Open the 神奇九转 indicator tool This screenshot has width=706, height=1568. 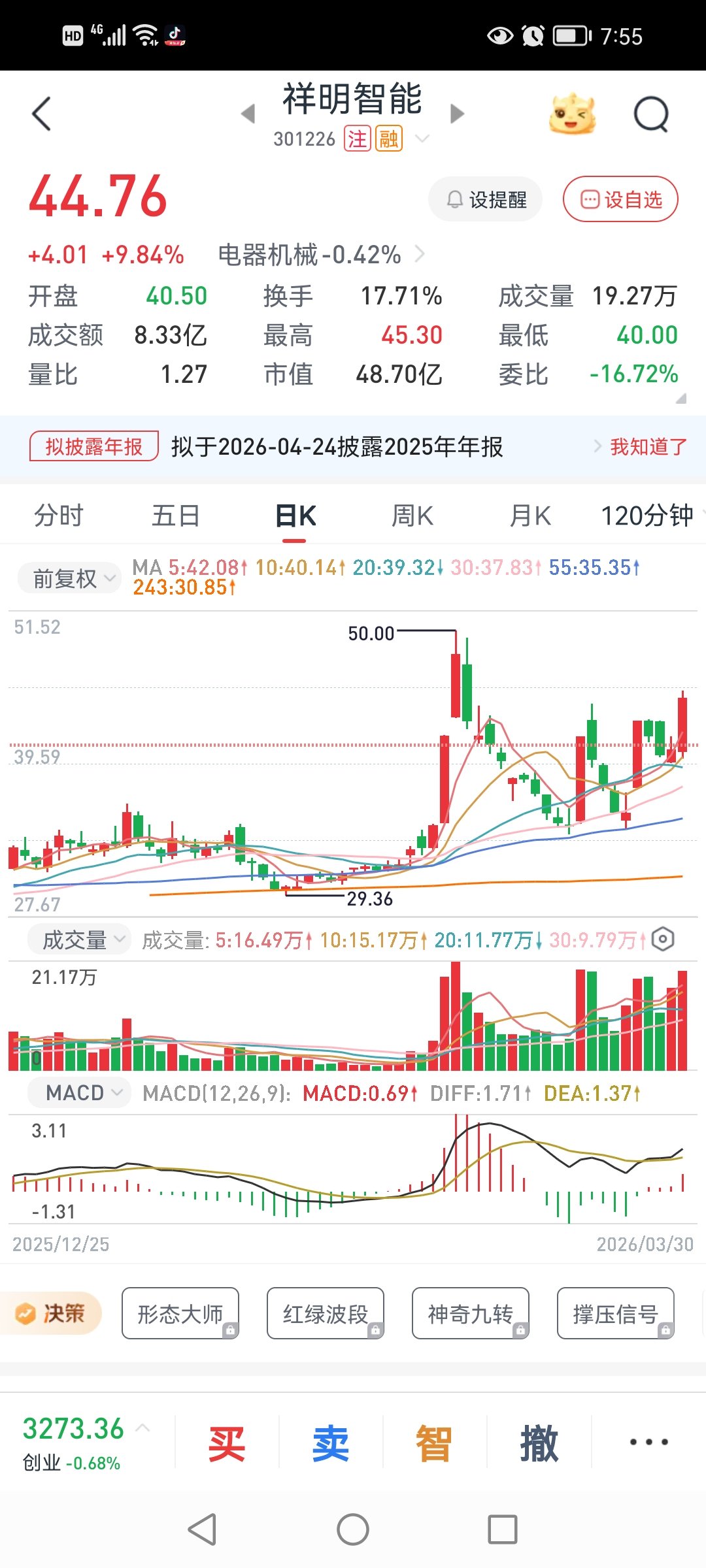471,1314
